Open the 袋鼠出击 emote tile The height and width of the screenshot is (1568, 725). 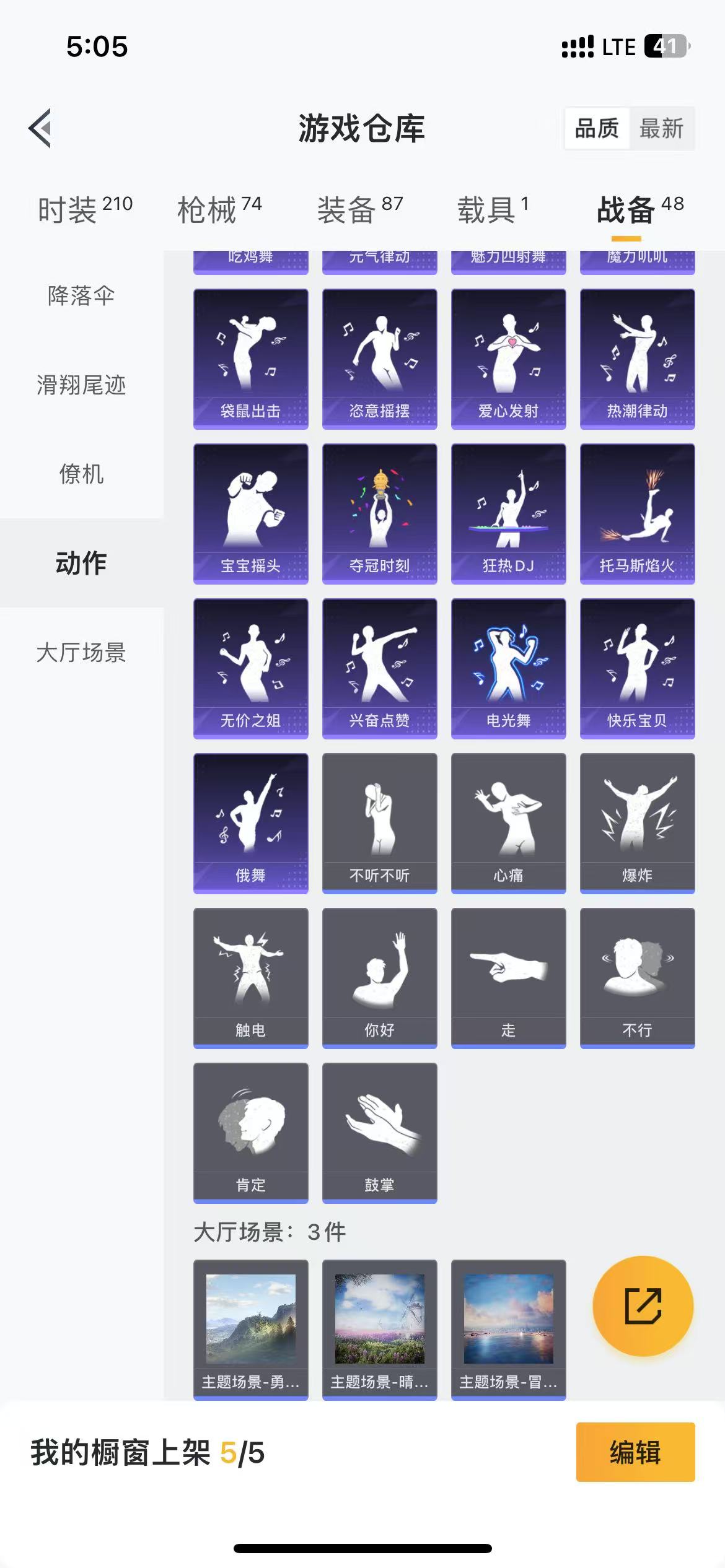click(x=250, y=359)
